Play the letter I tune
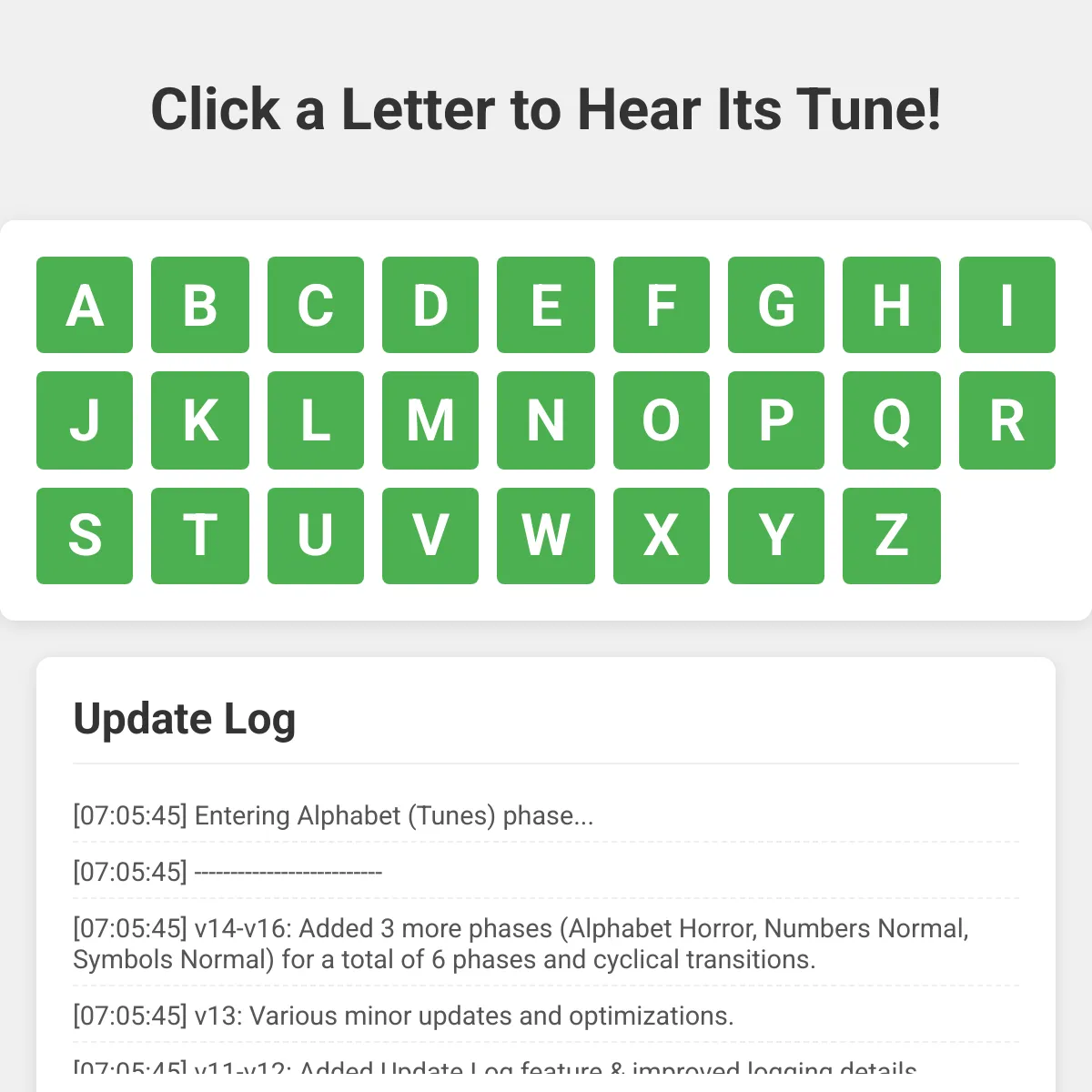The image size is (1092, 1092). point(1007,305)
